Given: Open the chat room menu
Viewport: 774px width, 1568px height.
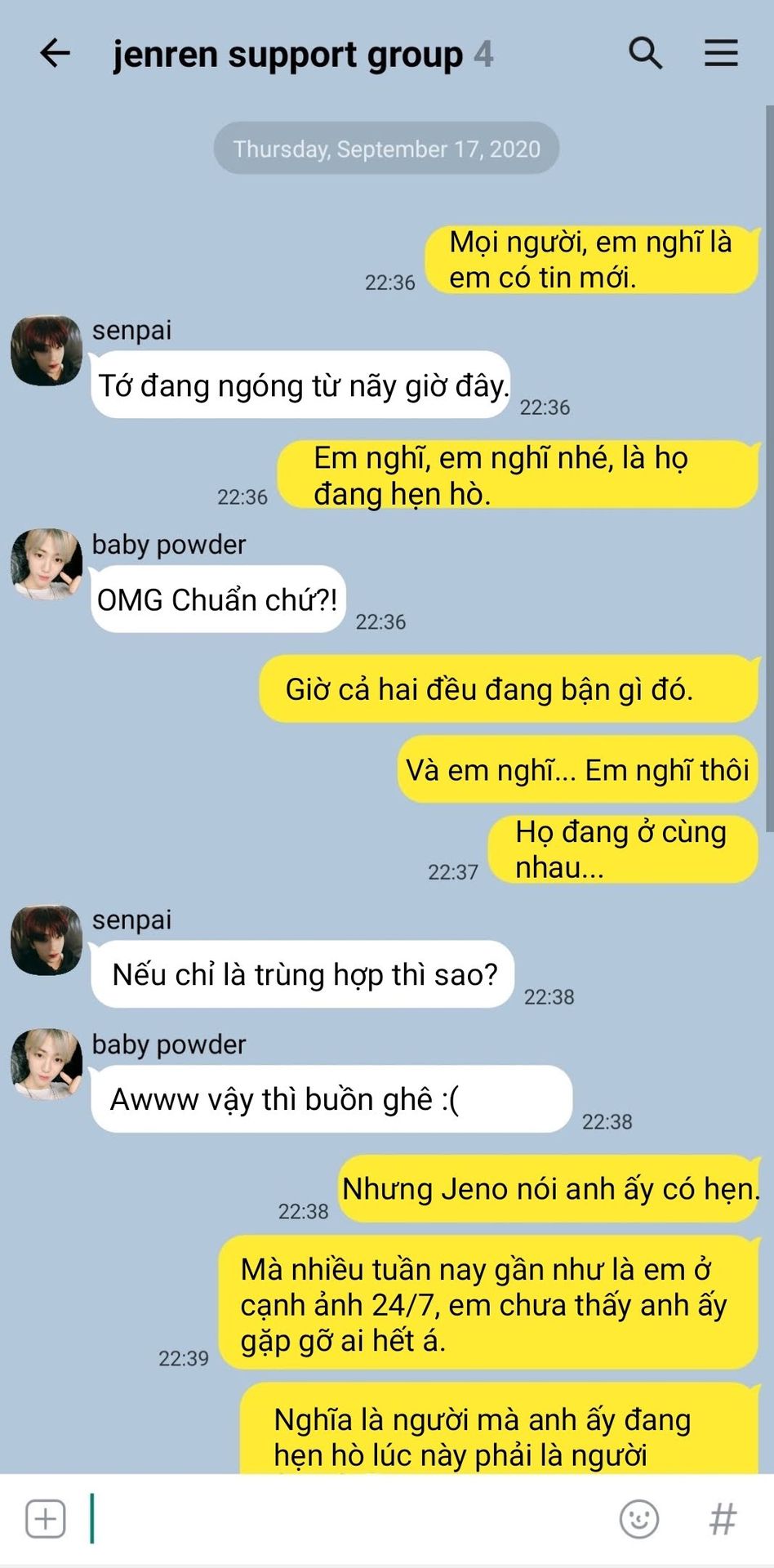Looking at the screenshot, I should [721, 54].
